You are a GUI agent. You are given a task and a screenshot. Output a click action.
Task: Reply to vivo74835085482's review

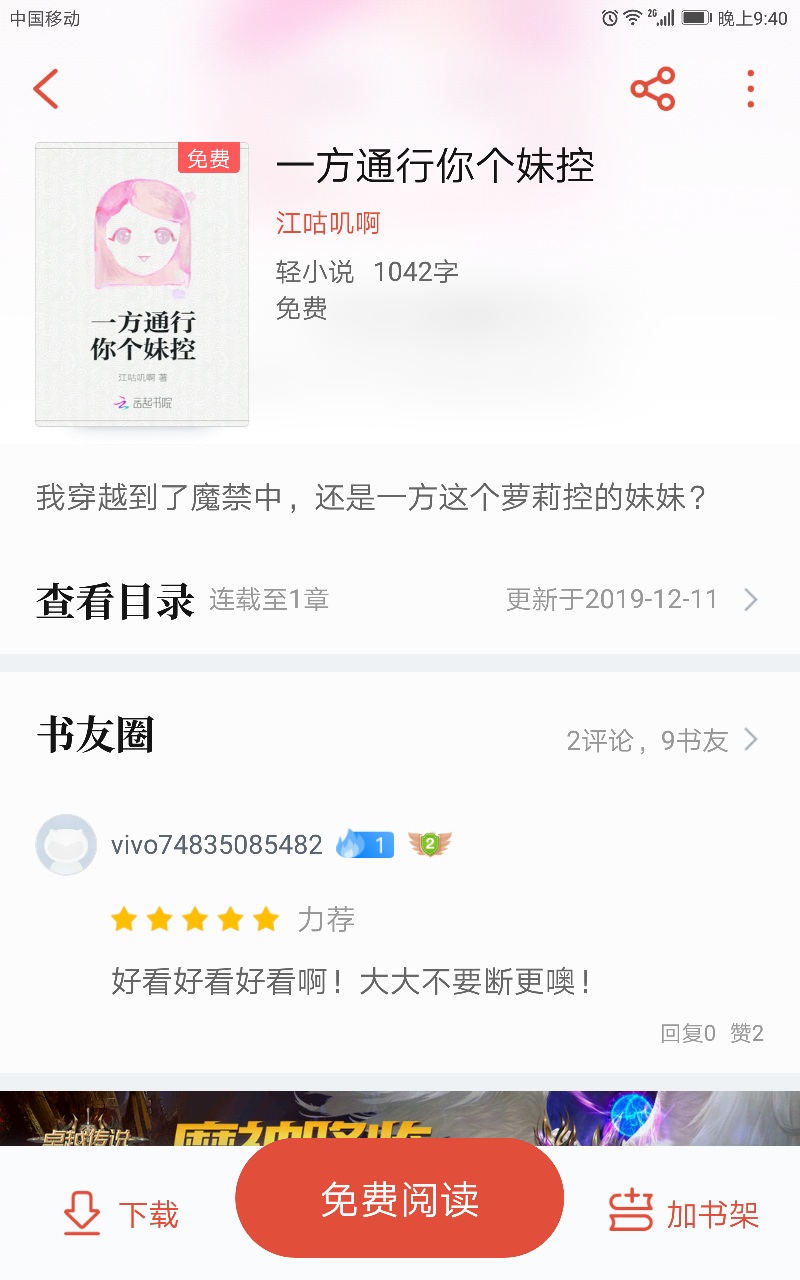688,1033
